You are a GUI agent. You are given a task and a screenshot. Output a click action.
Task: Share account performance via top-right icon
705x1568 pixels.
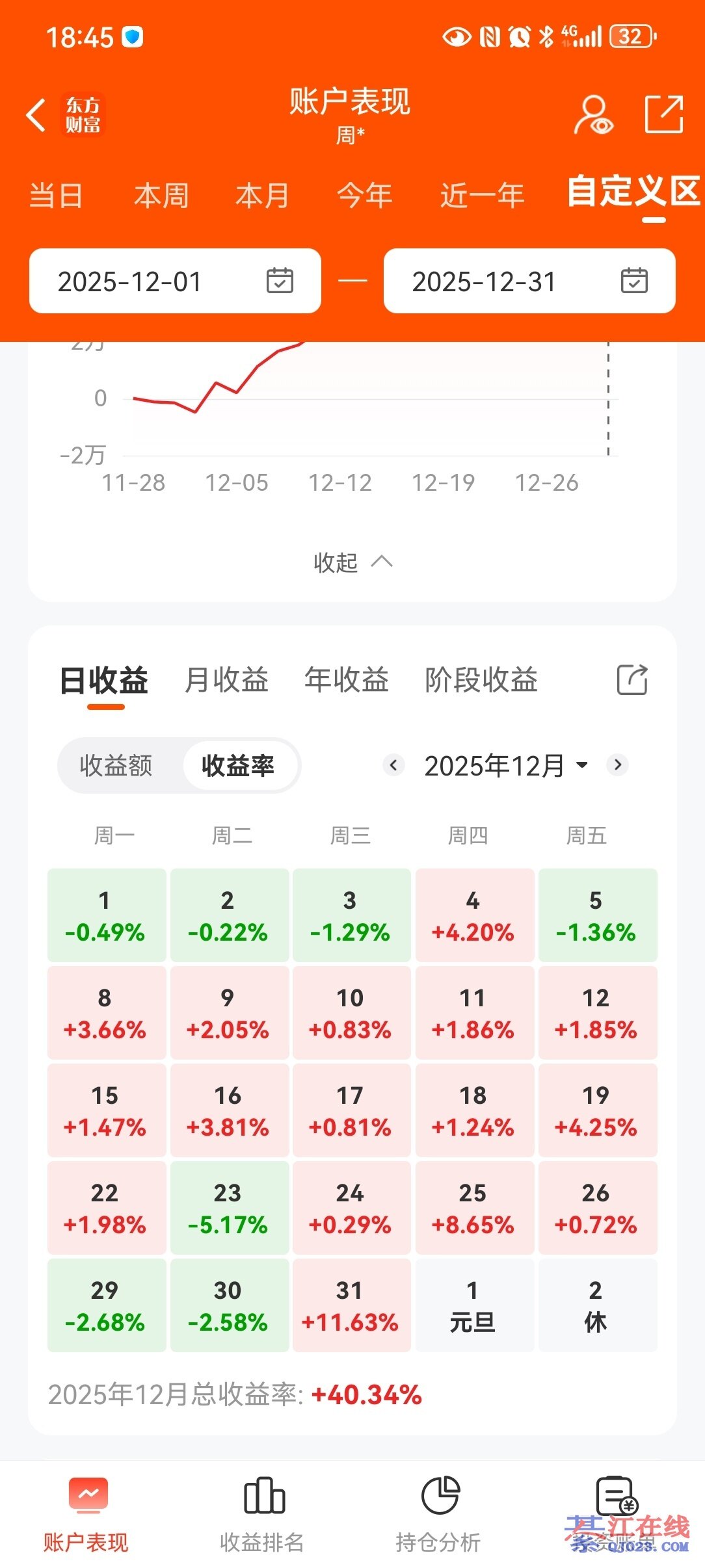(664, 114)
